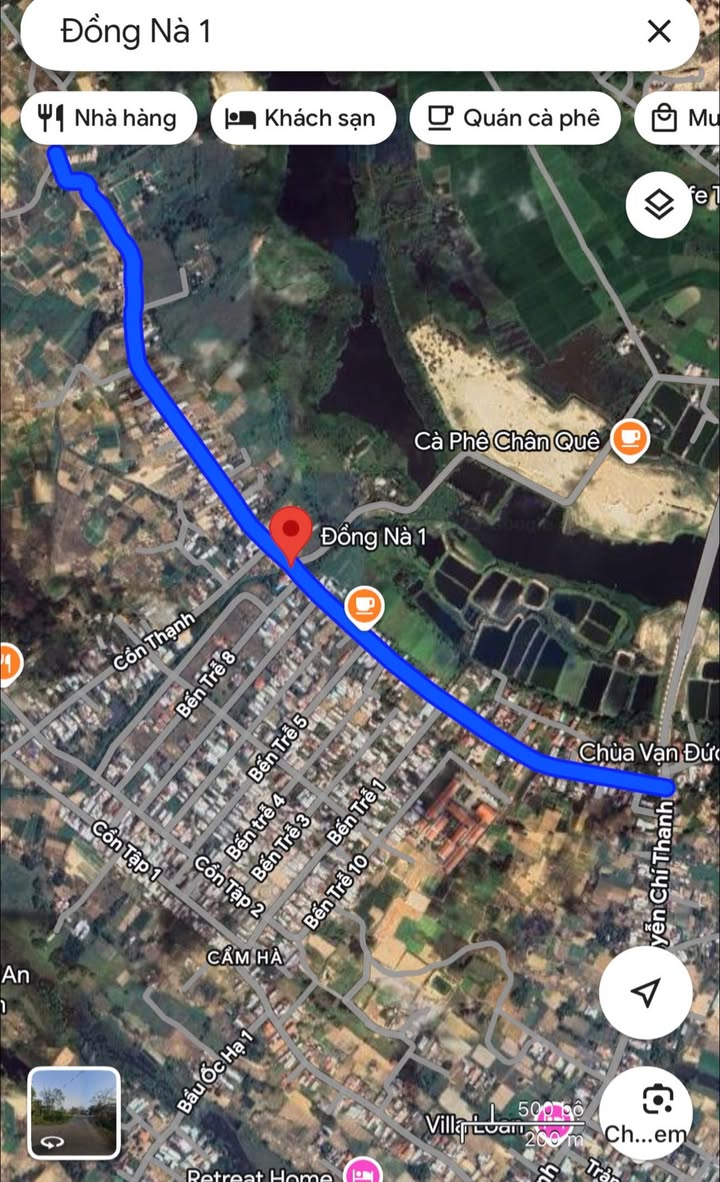Open the Street View thumbnail

(x=74, y=1113)
